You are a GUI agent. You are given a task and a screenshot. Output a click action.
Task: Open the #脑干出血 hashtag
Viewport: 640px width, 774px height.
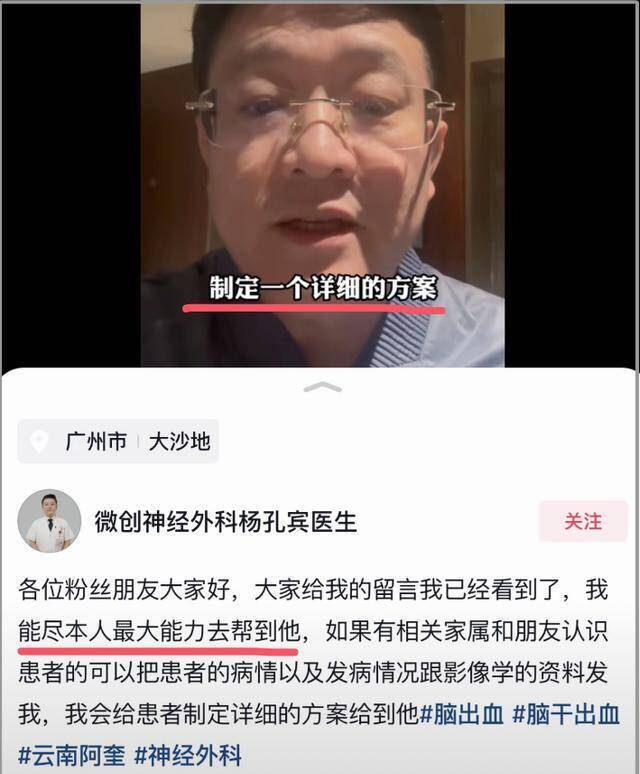565,715
